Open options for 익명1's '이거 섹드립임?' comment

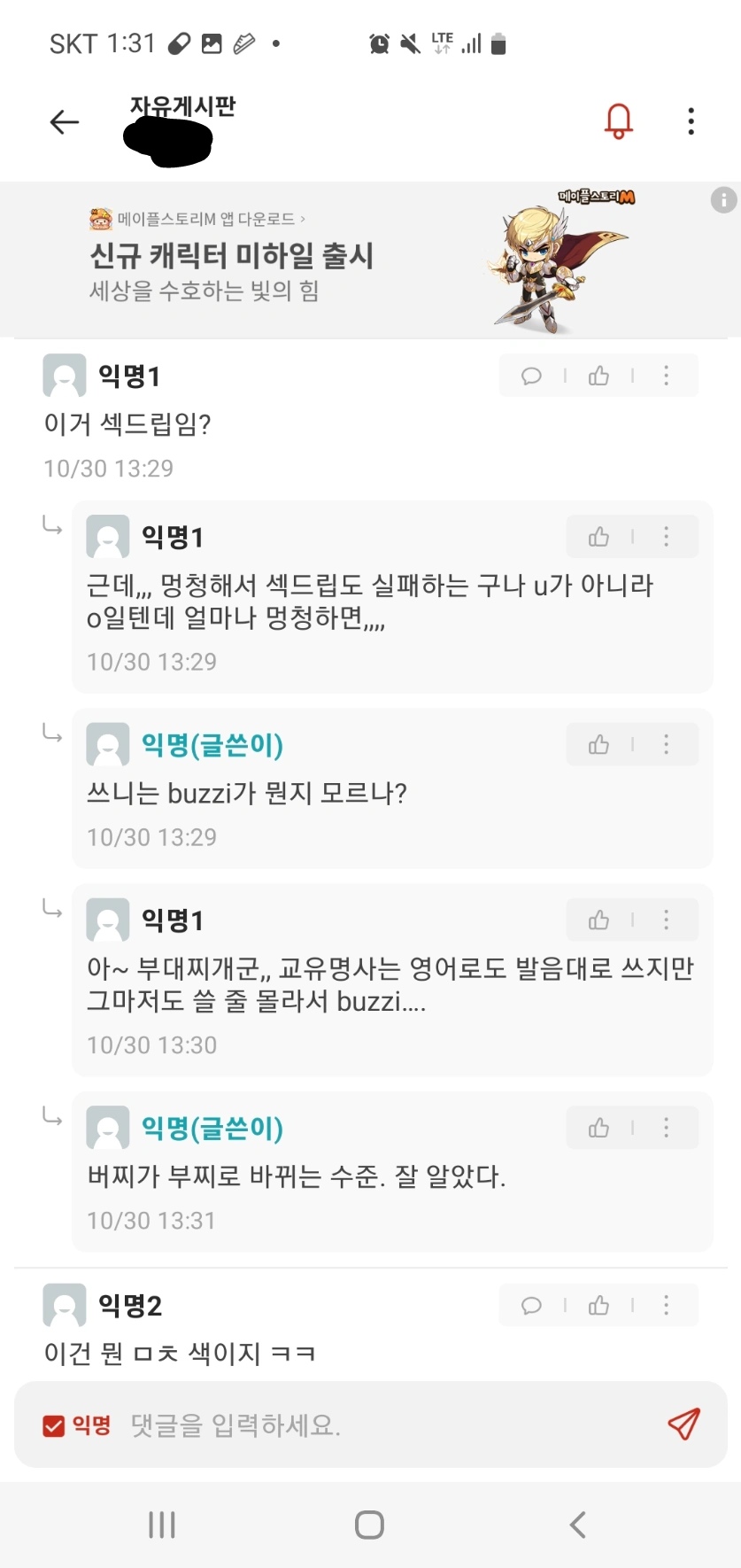pos(666,376)
